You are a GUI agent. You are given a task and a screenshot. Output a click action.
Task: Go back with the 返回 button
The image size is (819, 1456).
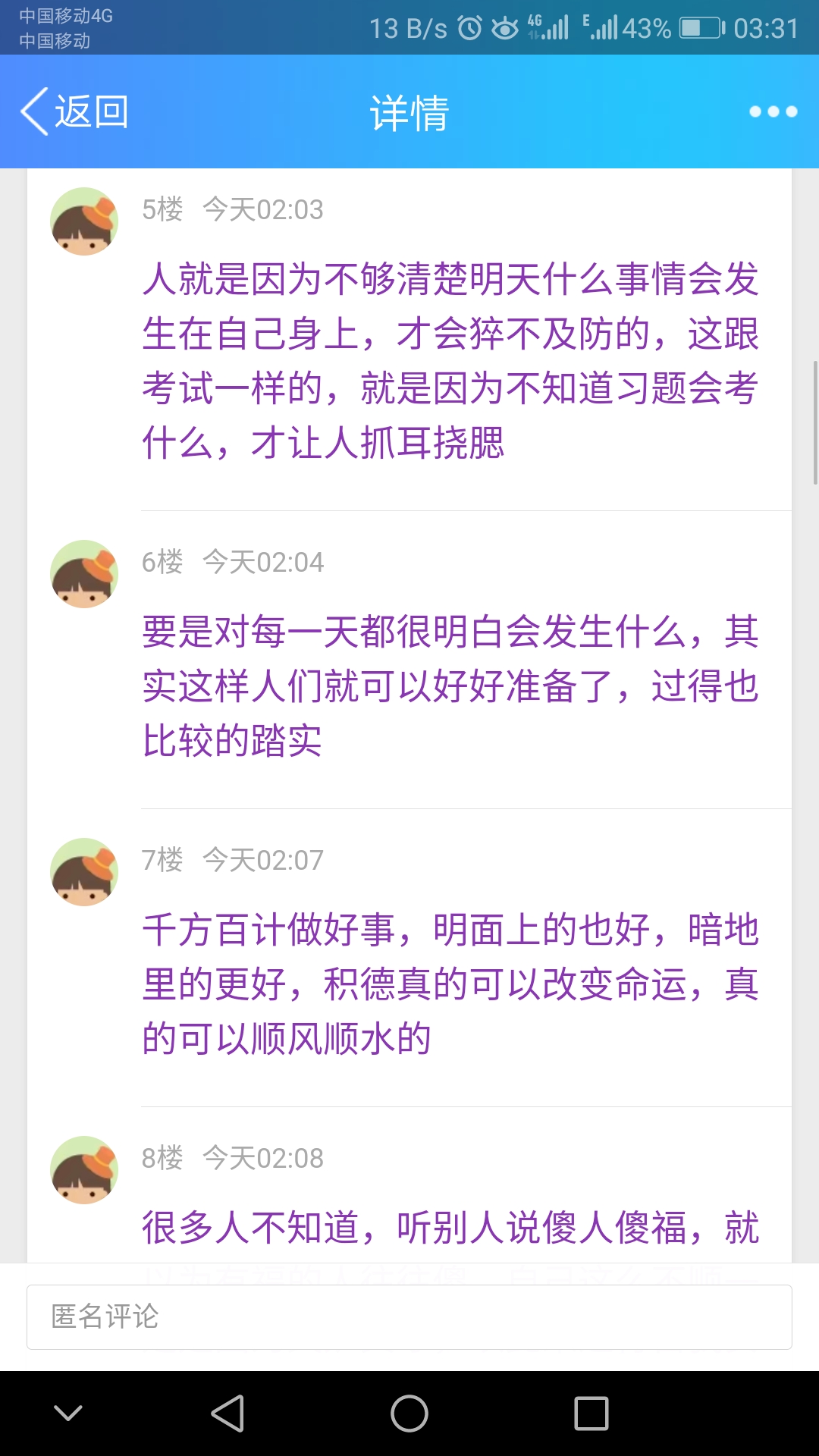(74, 112)
